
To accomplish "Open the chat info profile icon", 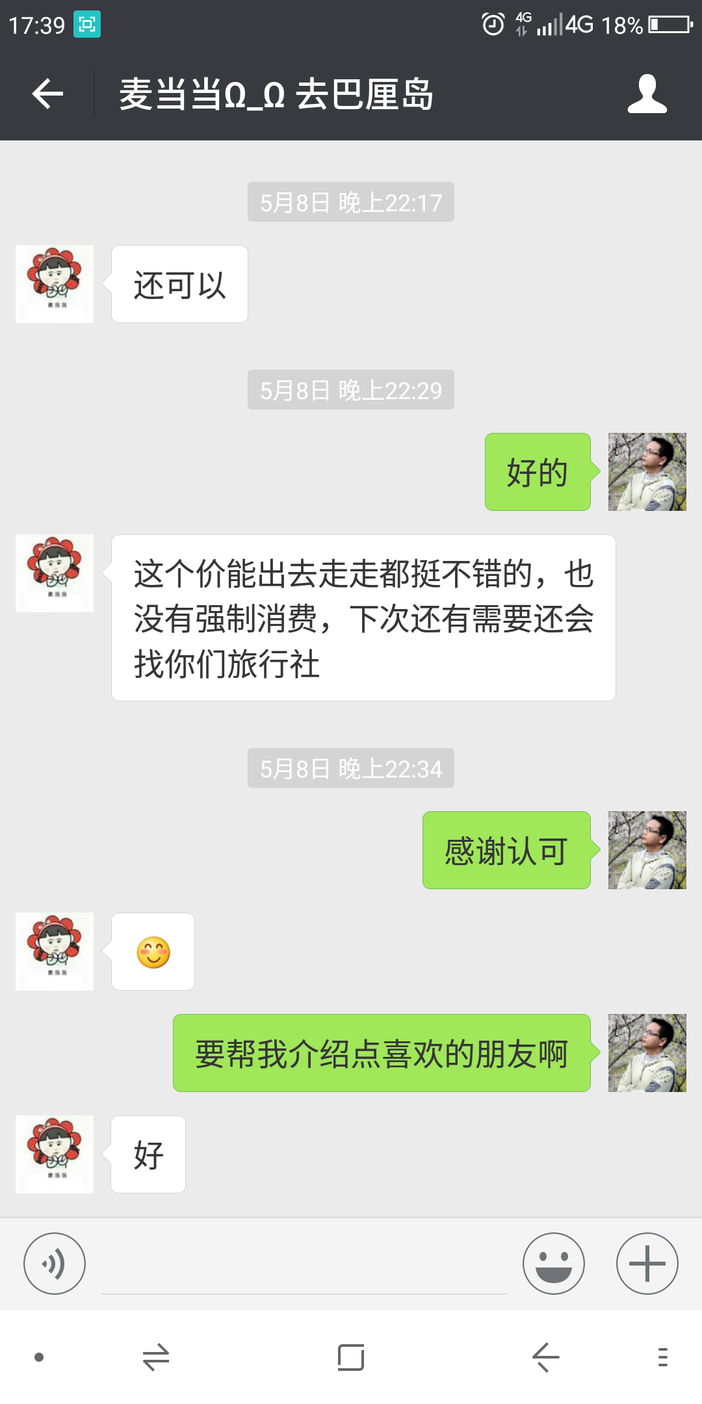I will tap(647, 94).
